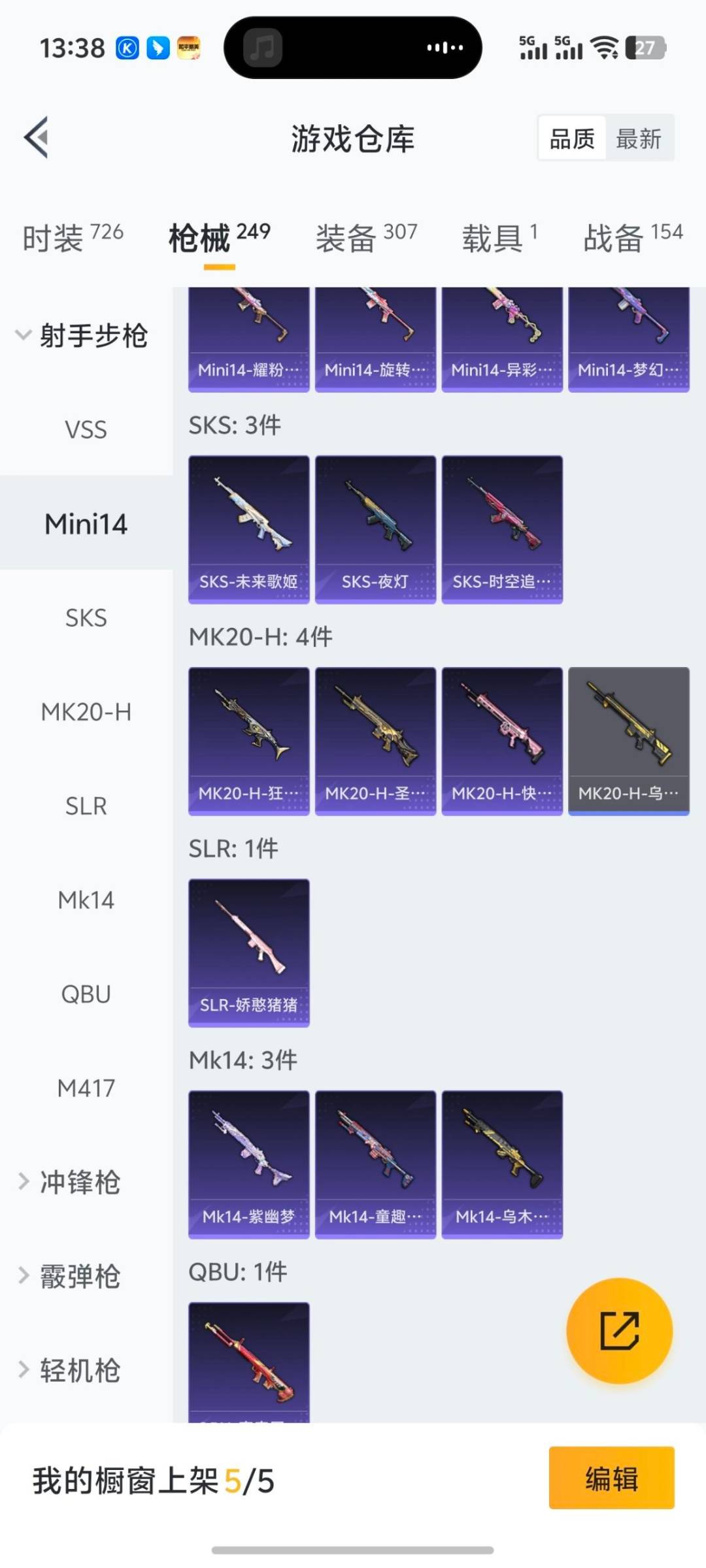The width and height of the screenshot is (706, 1568).
Task: Collapse the 射手步枪 category
Action: pyautogui.click(x=82, y=336)
